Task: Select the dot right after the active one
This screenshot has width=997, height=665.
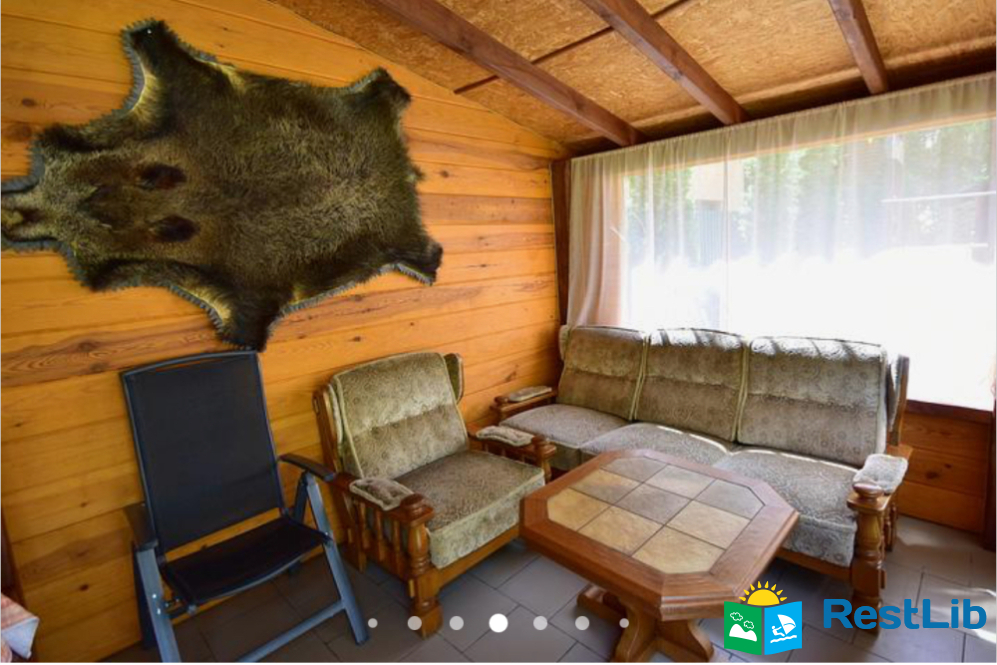Action: coord(540,623)
